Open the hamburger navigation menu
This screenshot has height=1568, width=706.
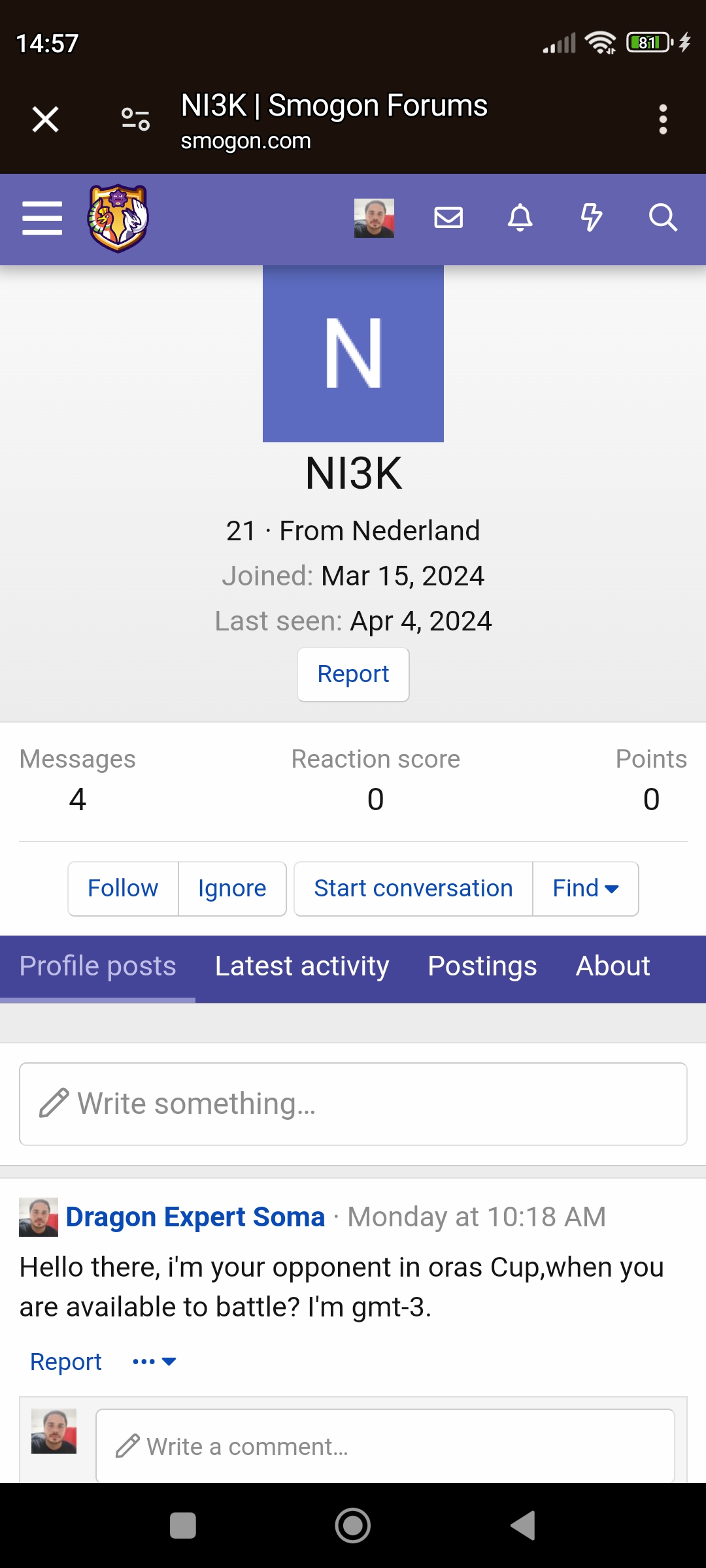click(42, 218)
